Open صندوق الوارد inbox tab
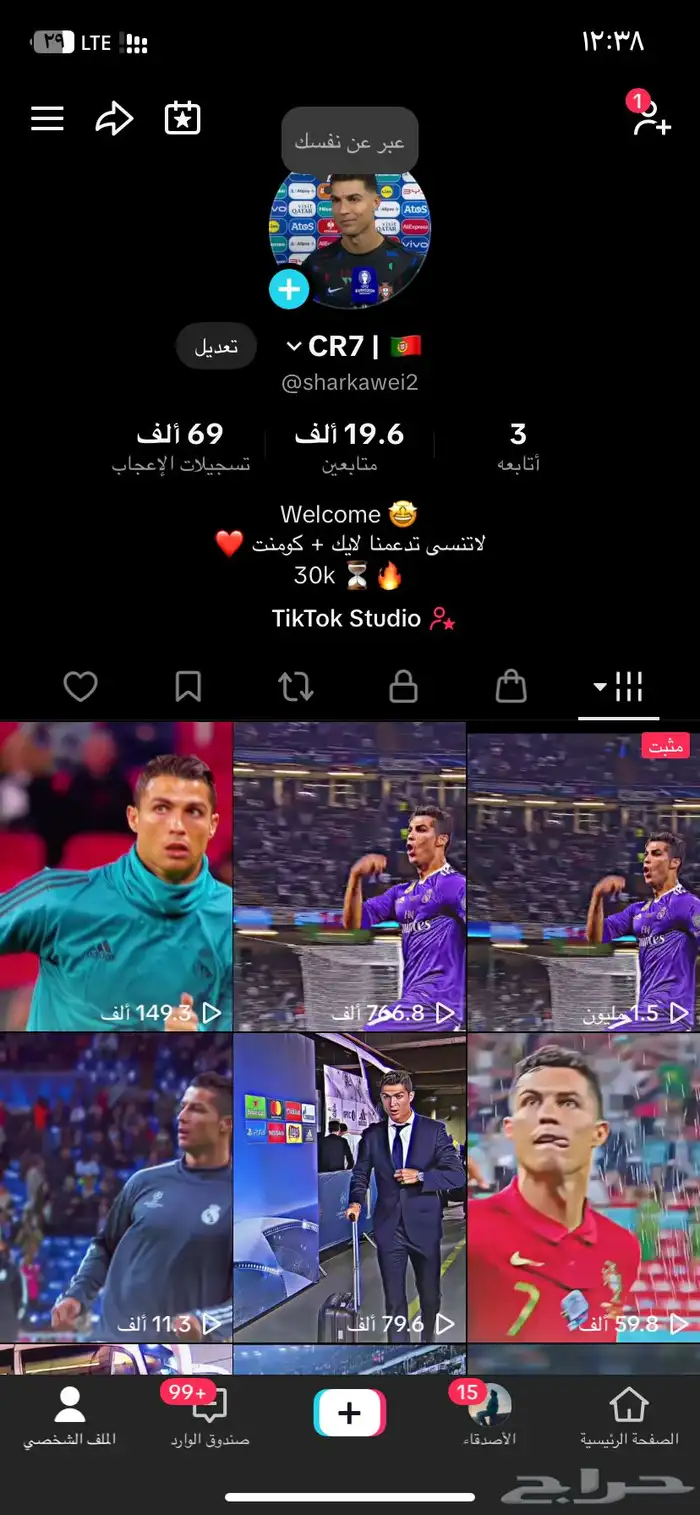This screenshot has height=1515, width=700. click(209, 1416)
